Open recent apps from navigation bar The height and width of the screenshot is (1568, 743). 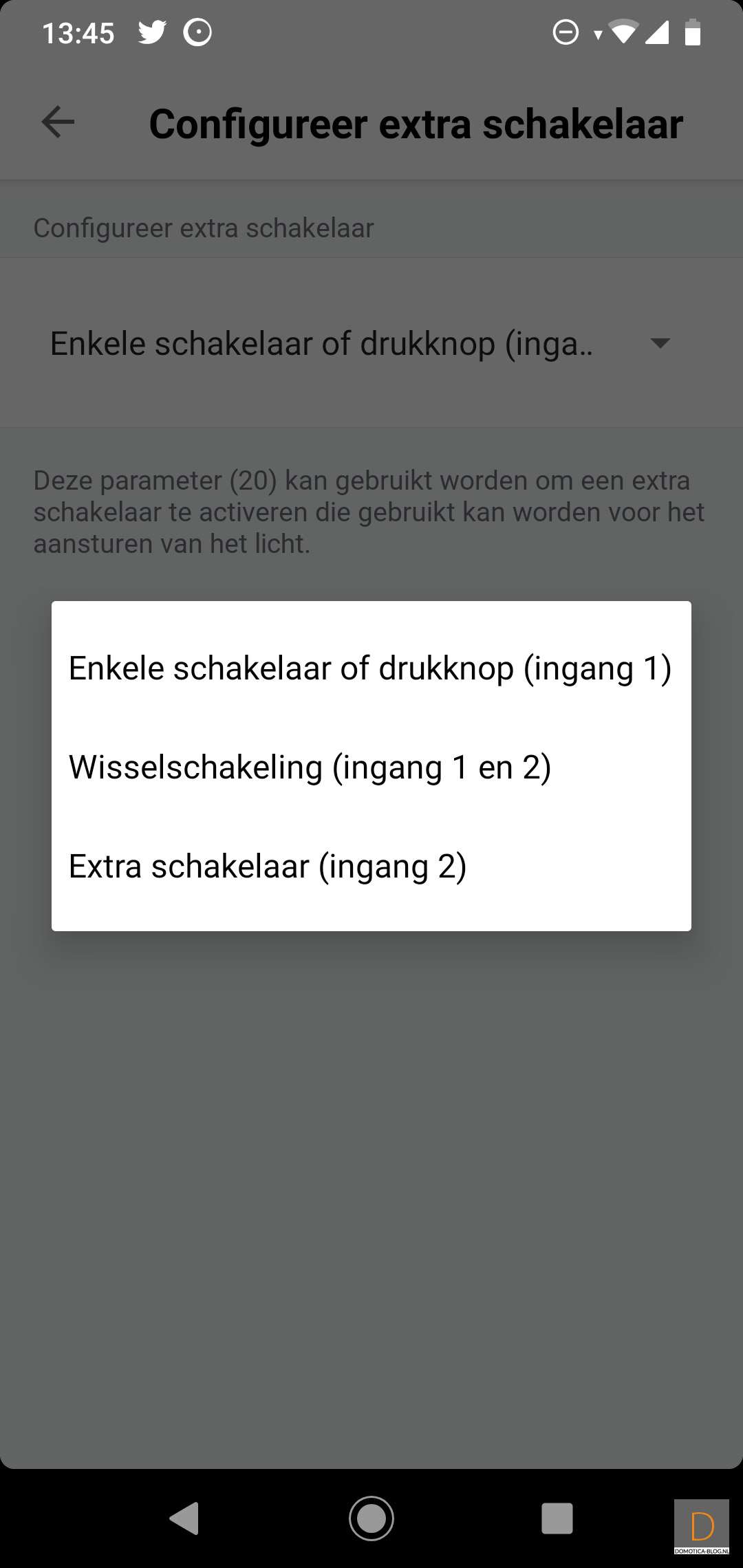557,1518
